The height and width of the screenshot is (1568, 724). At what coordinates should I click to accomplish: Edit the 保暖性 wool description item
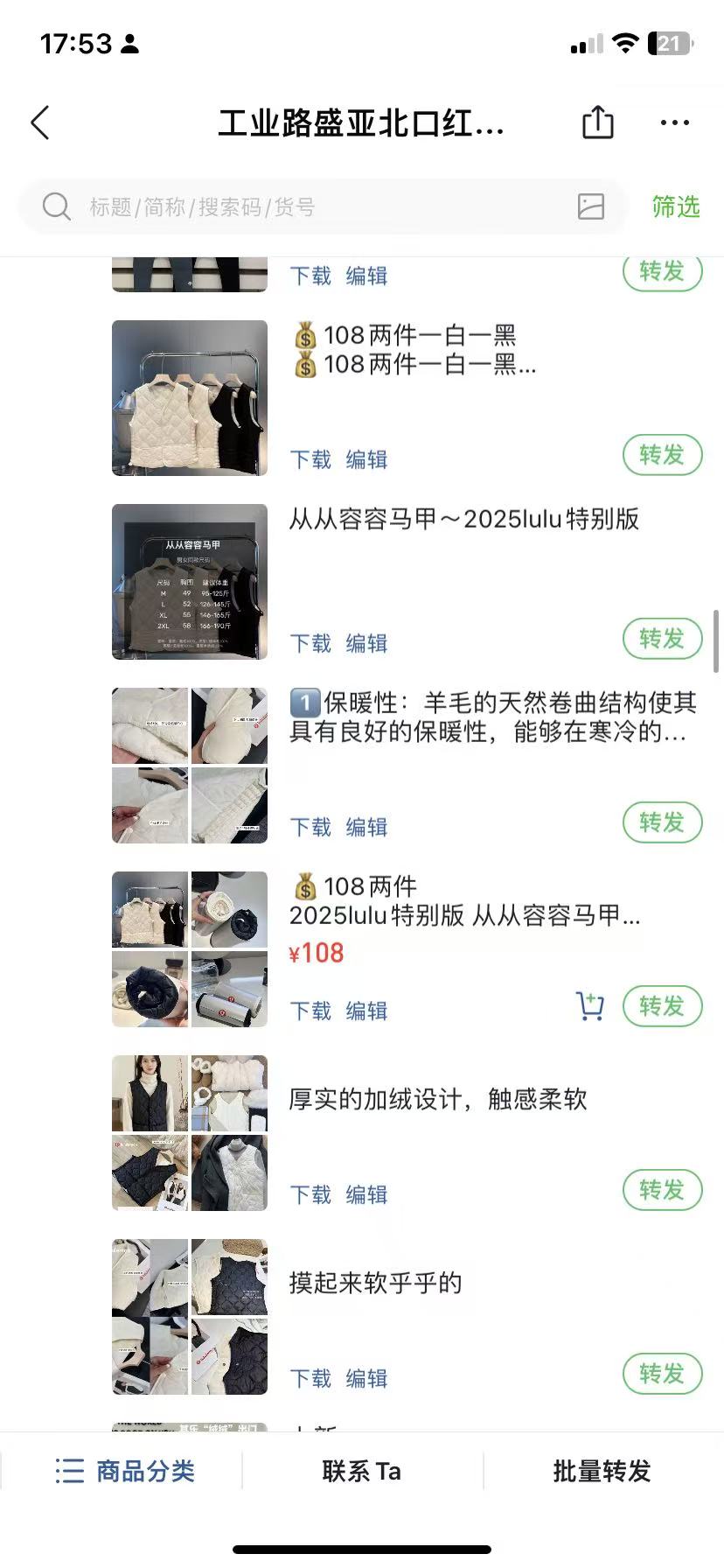366,827
